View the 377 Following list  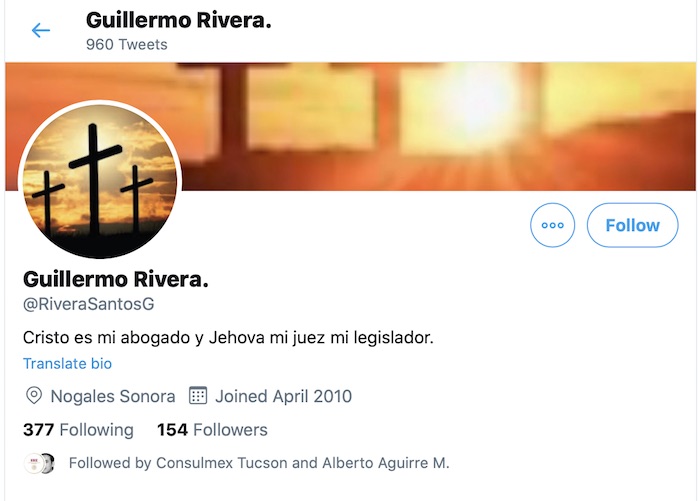pos(78,430)
